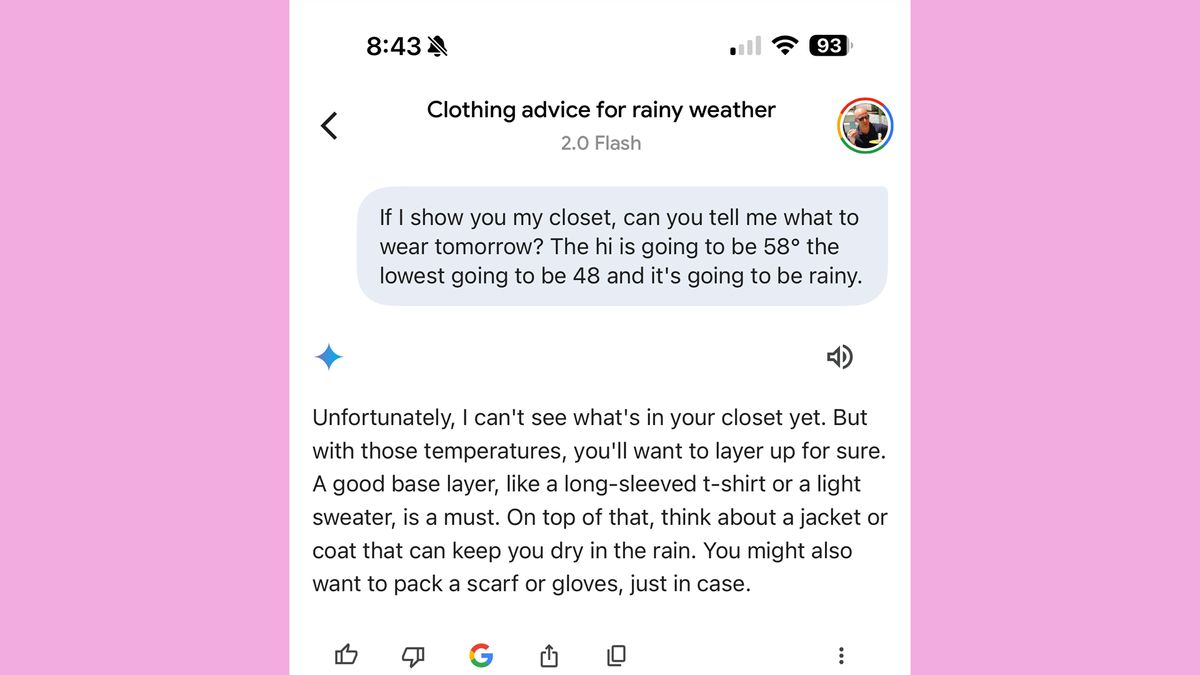Open the three-dot overflow menu under the response
1200x675 pixels.
click(x=841, y=655)
